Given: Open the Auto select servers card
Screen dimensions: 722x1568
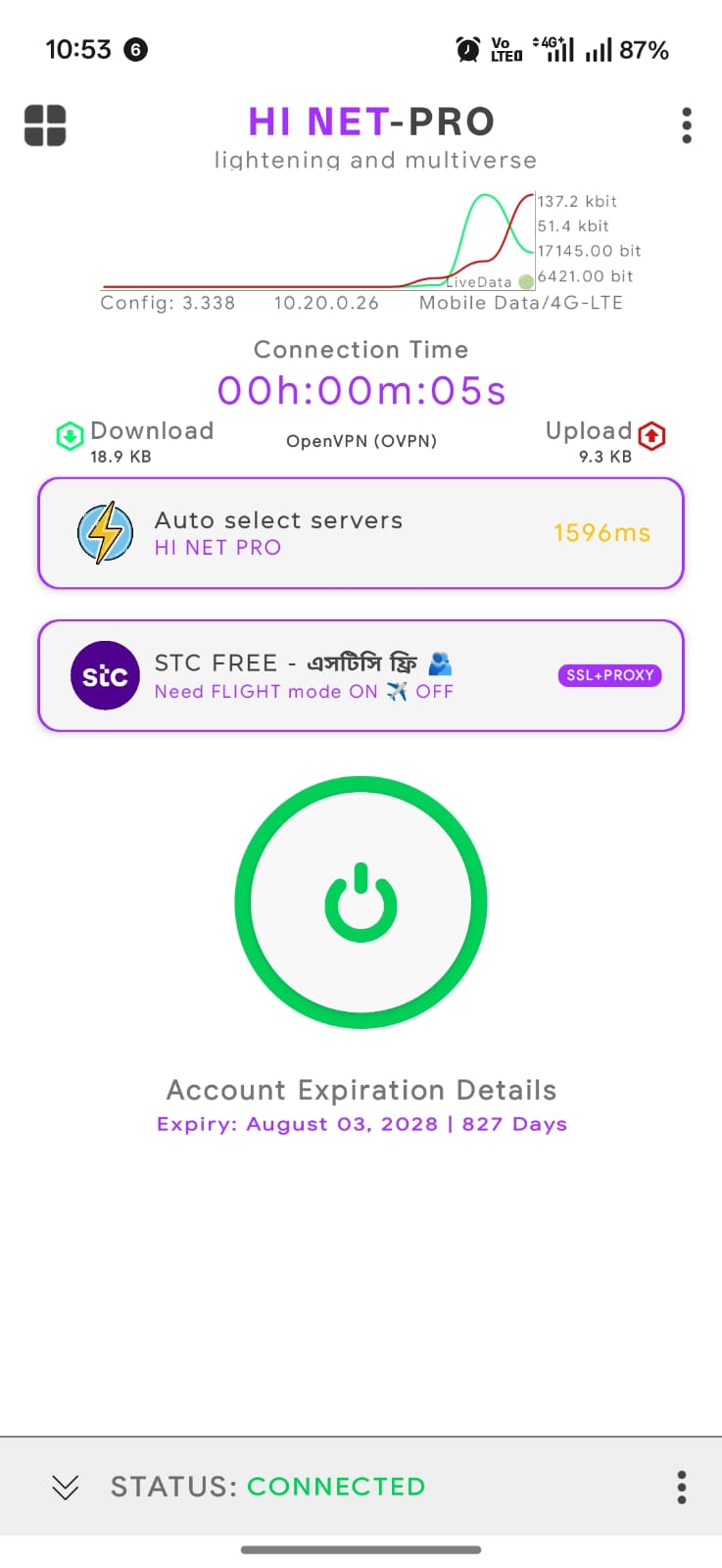Looking at the screenshot, I should [361, 533].
